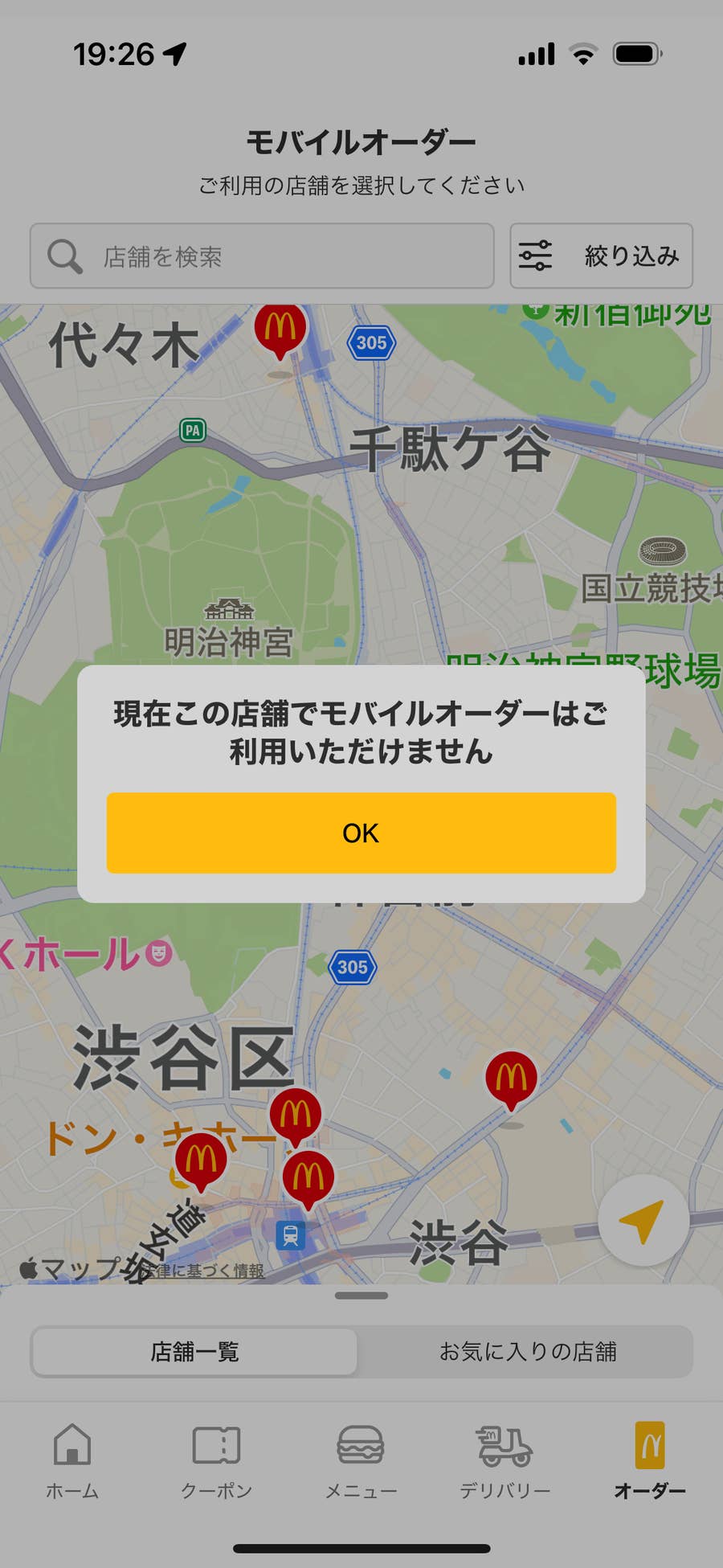Switch to the お気に入りの店舗 tab
Screen dimensions: 723x1568
[x=529, y=1352]
